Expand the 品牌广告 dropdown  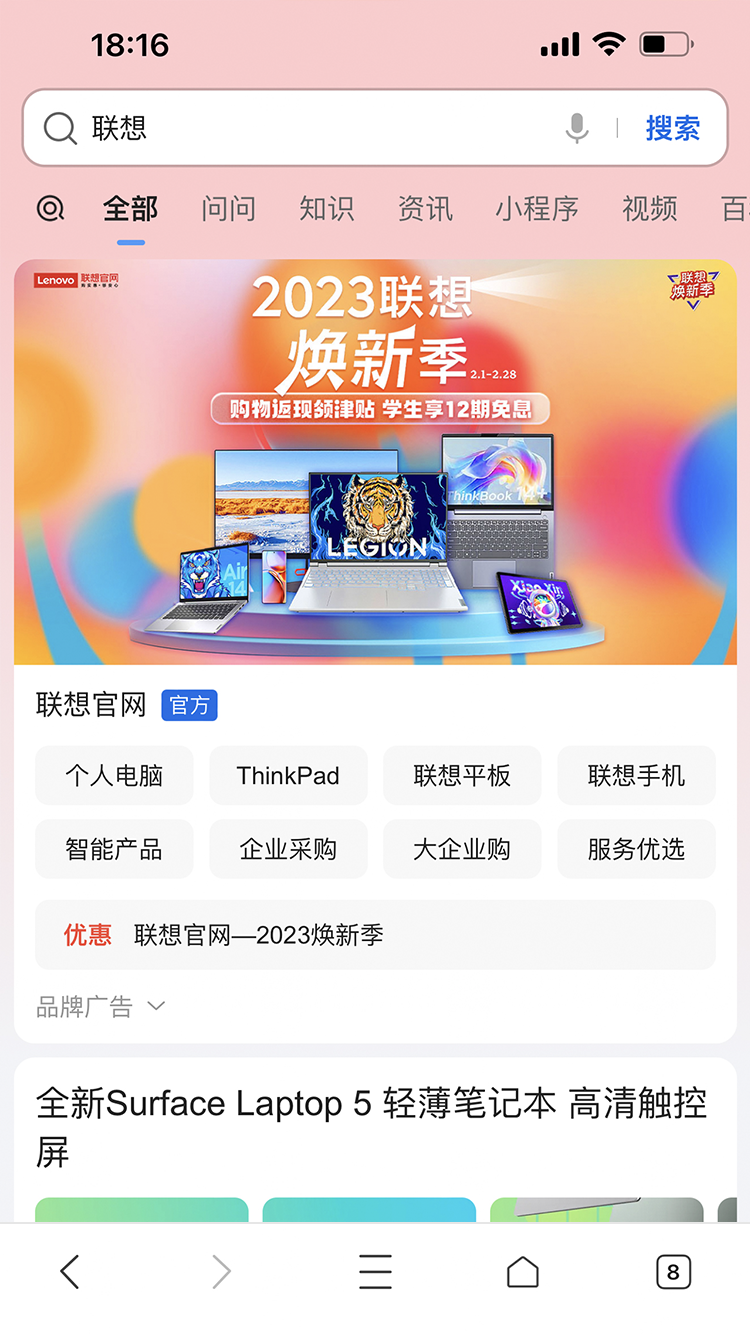(x=100, y=1007)
